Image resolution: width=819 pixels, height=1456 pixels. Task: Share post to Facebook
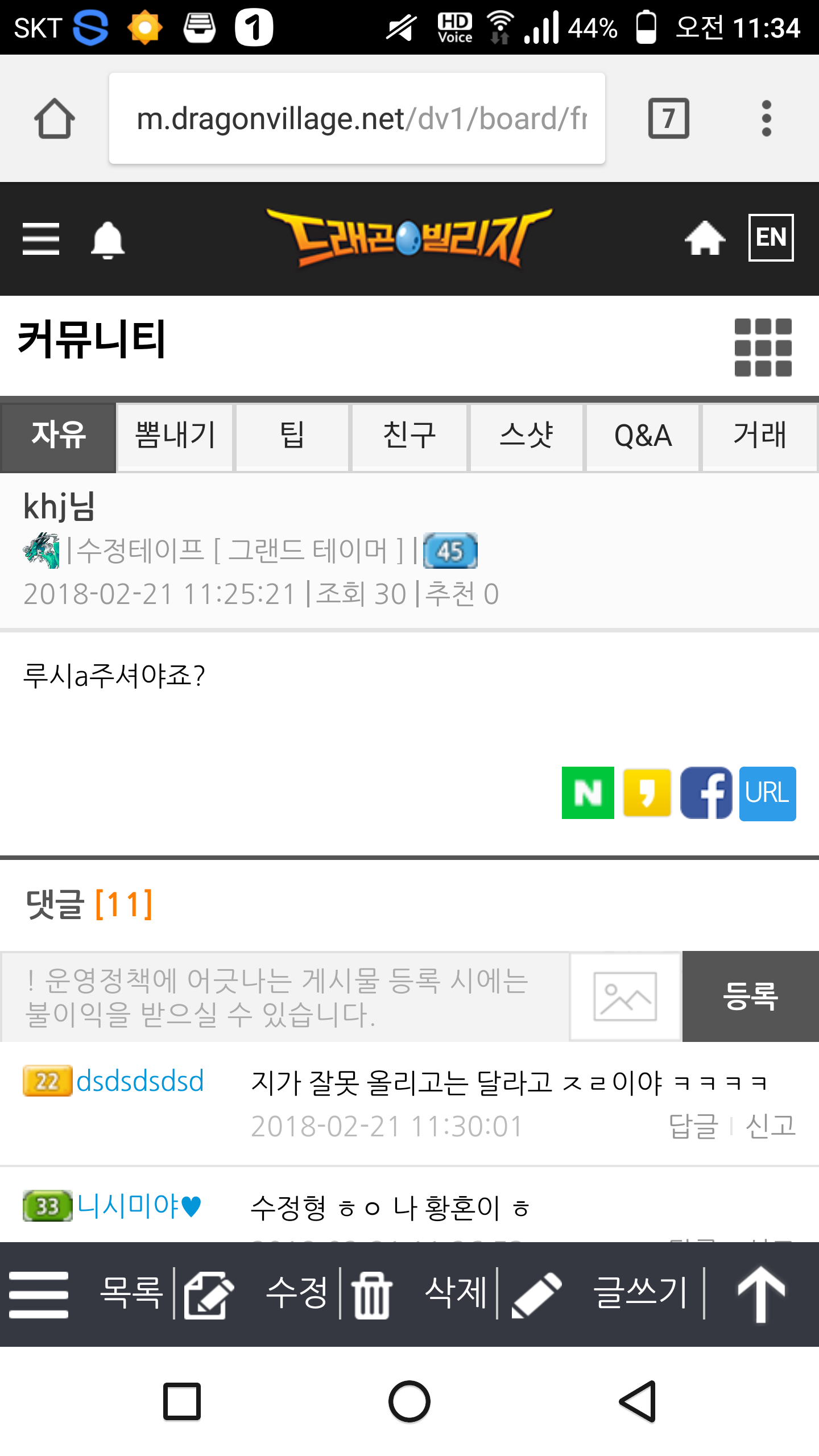(x=706, y=793)
